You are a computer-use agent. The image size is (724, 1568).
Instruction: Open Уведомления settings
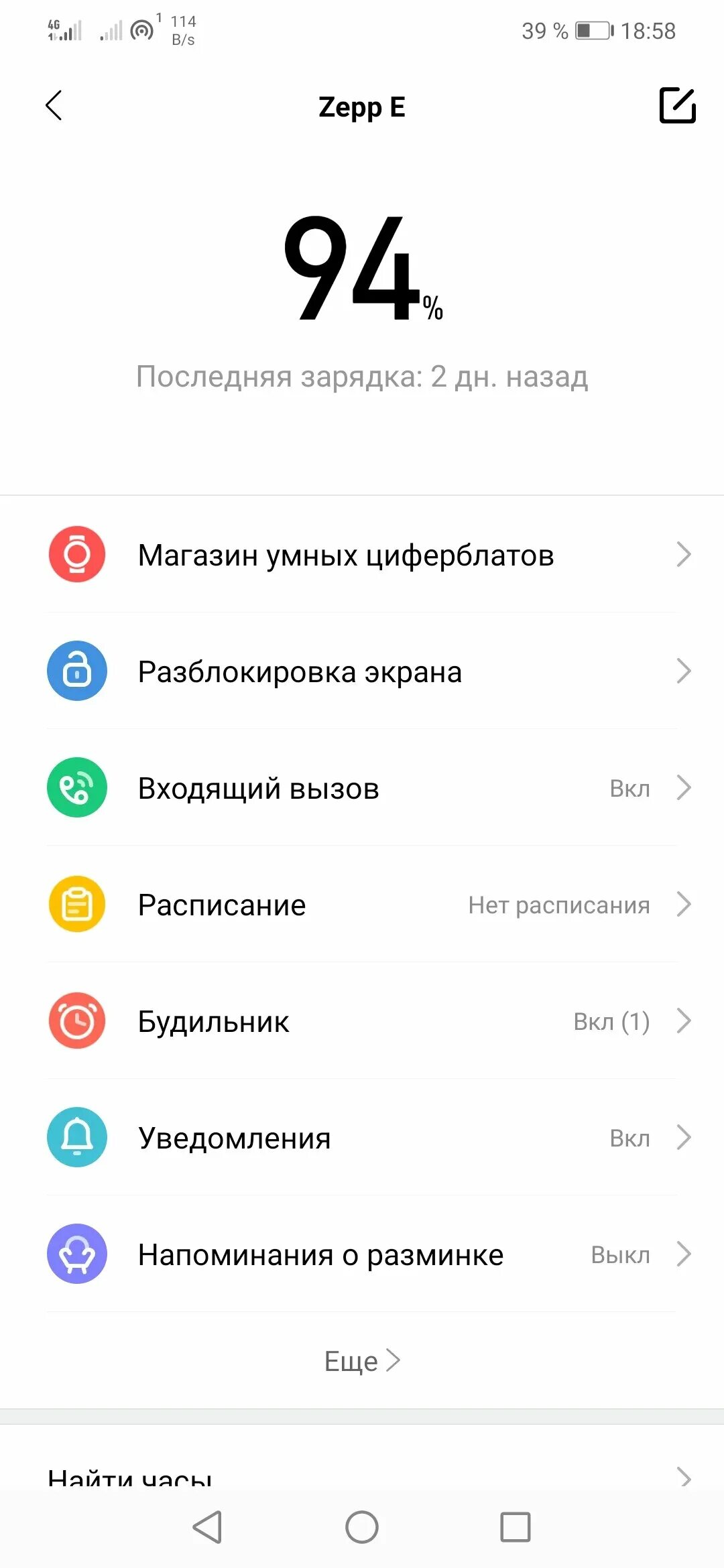click(x=362, y=1138)
